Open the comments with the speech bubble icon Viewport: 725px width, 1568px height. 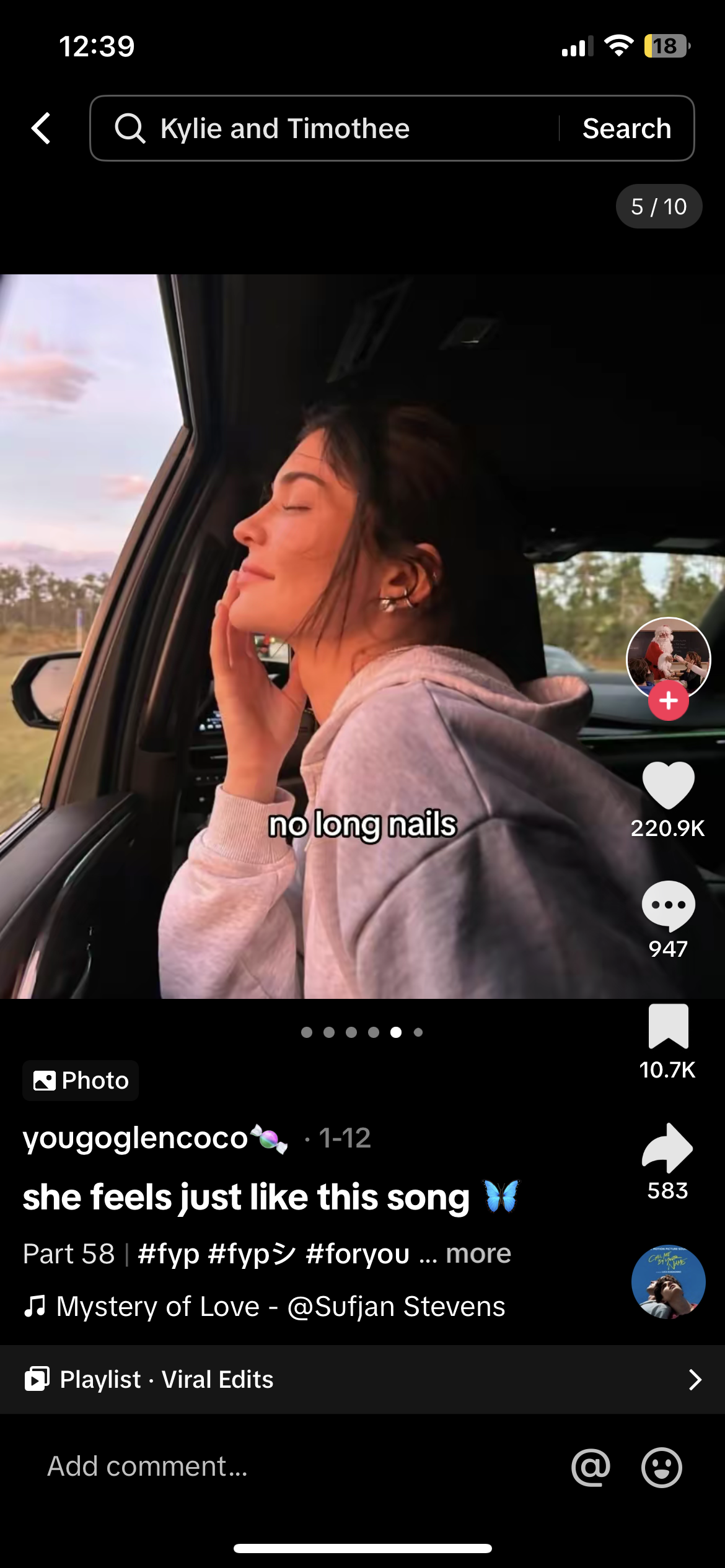point(668,905)
